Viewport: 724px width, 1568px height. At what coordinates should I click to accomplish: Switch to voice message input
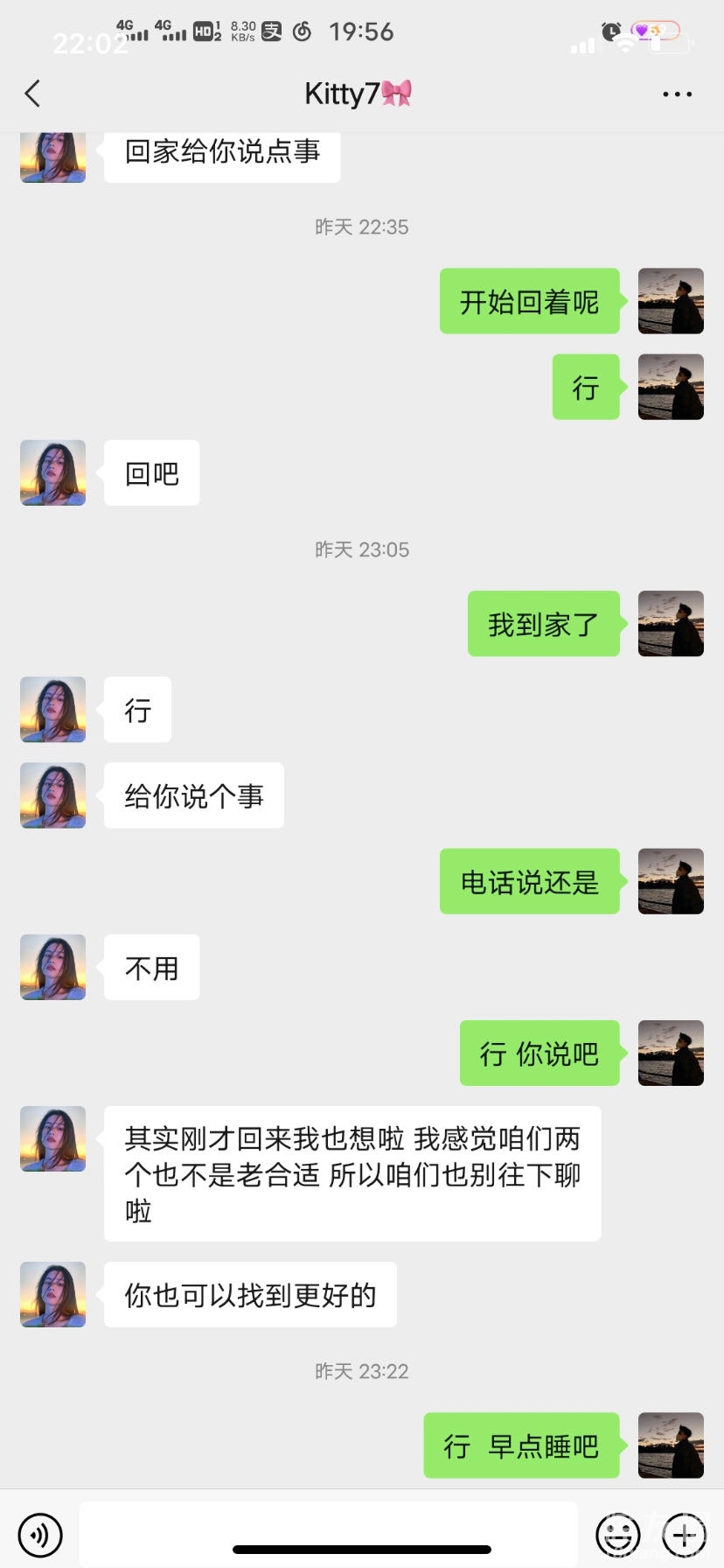(x=40, y=1534)
